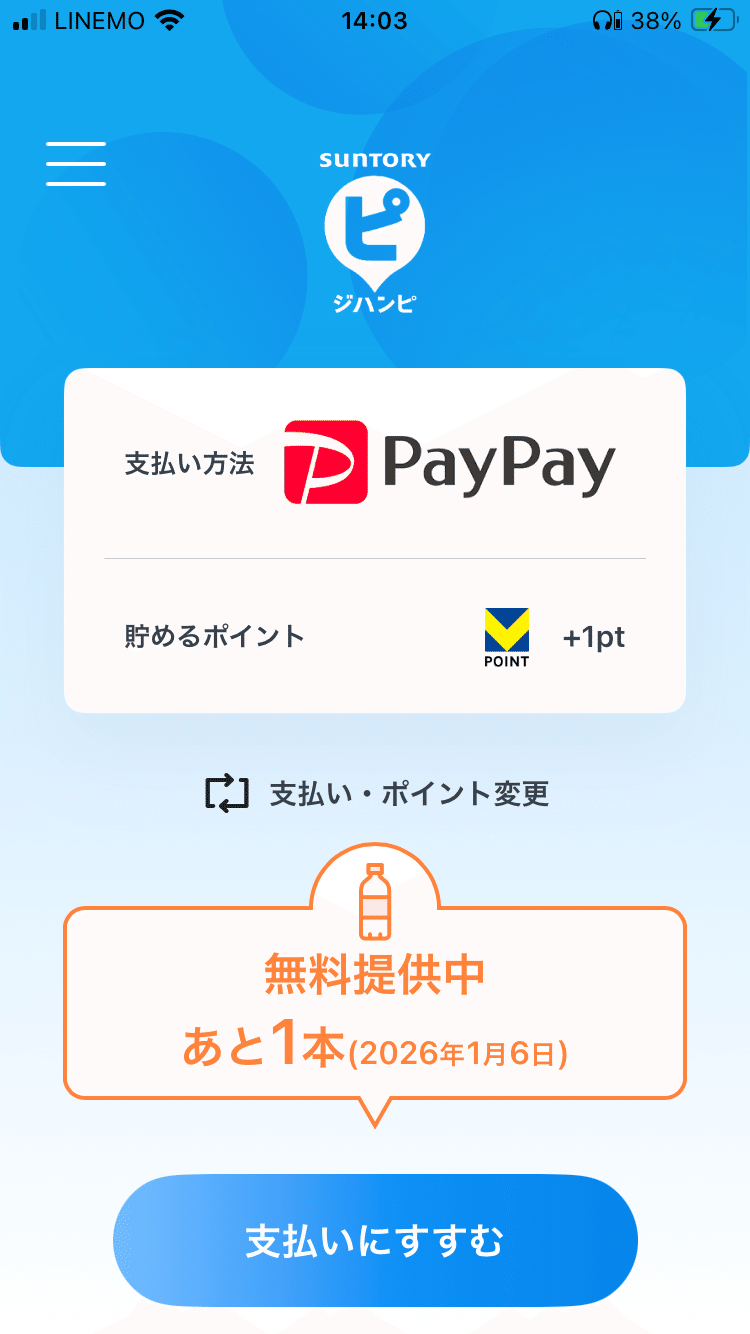Tap the 支払いにすすむ button

click(x=374, y=1239)
